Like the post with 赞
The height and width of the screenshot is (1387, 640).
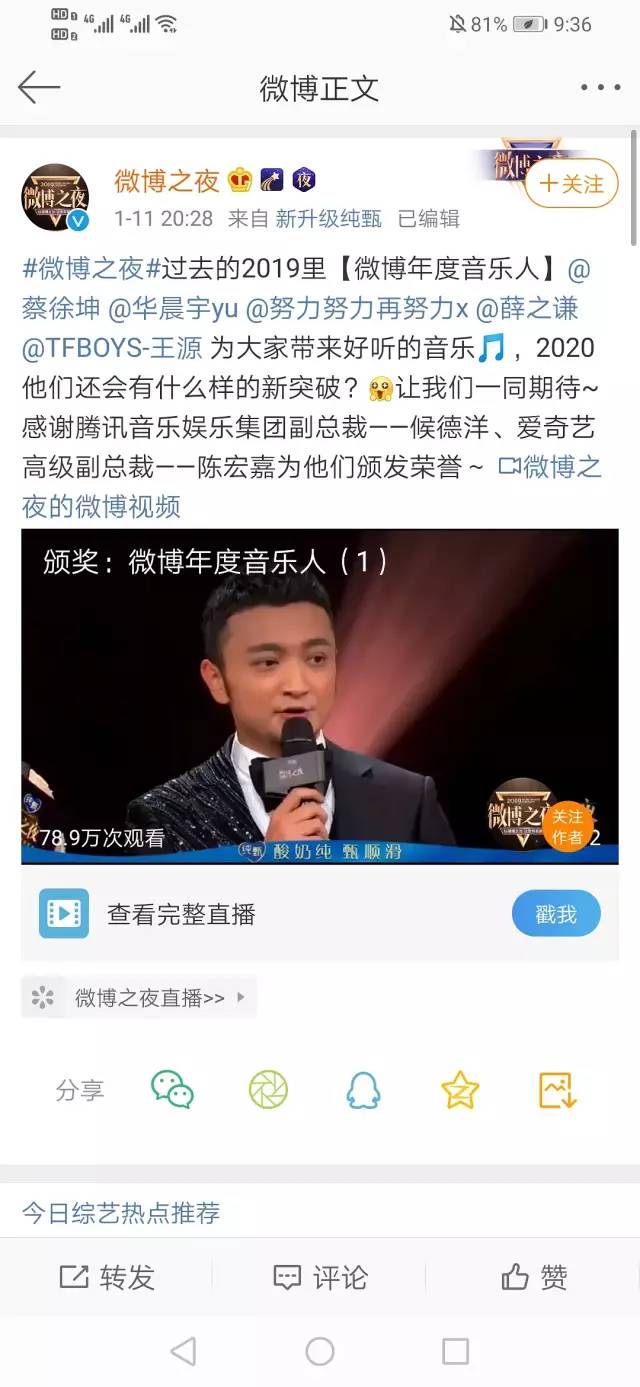pyautogui.click(x=534, y=1277)
